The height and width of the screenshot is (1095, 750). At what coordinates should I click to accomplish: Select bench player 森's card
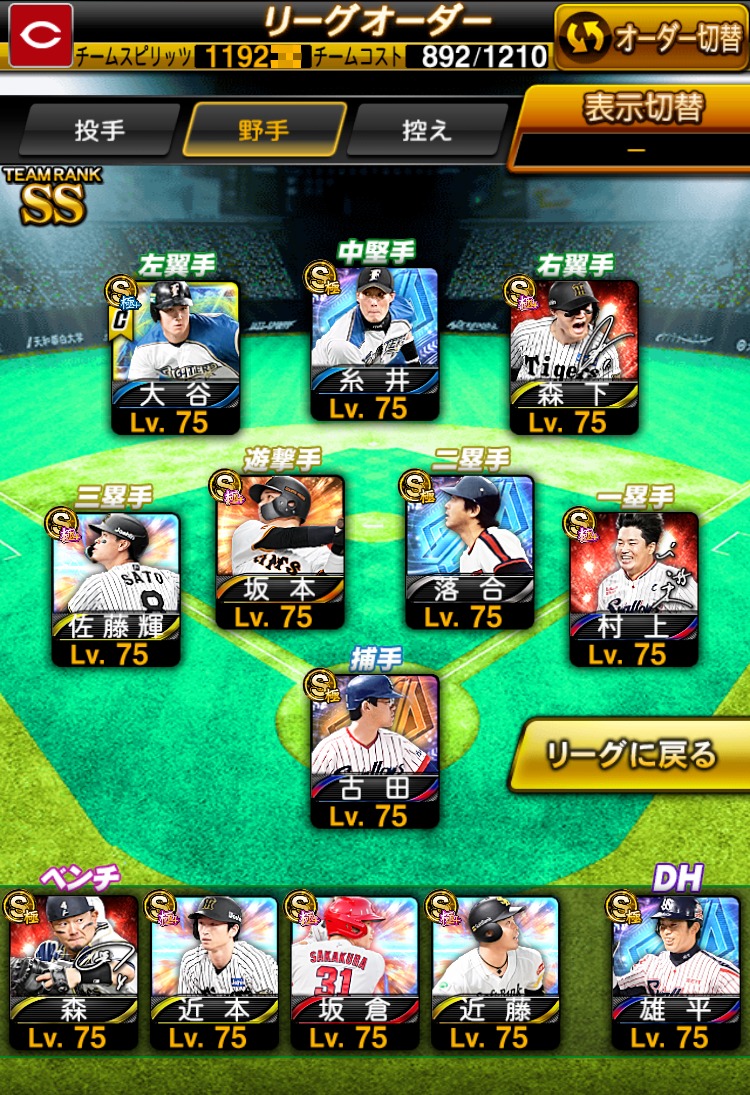[x=74, y=970]
